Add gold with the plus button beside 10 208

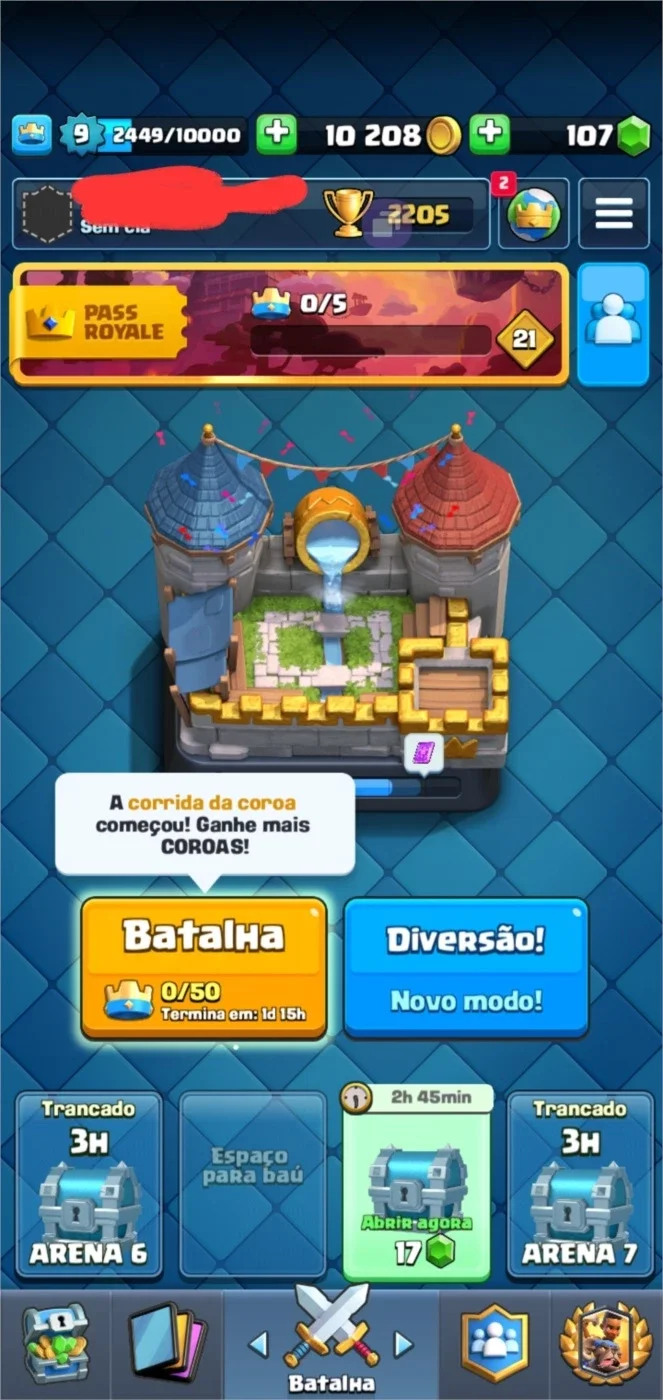click(276, 134)
